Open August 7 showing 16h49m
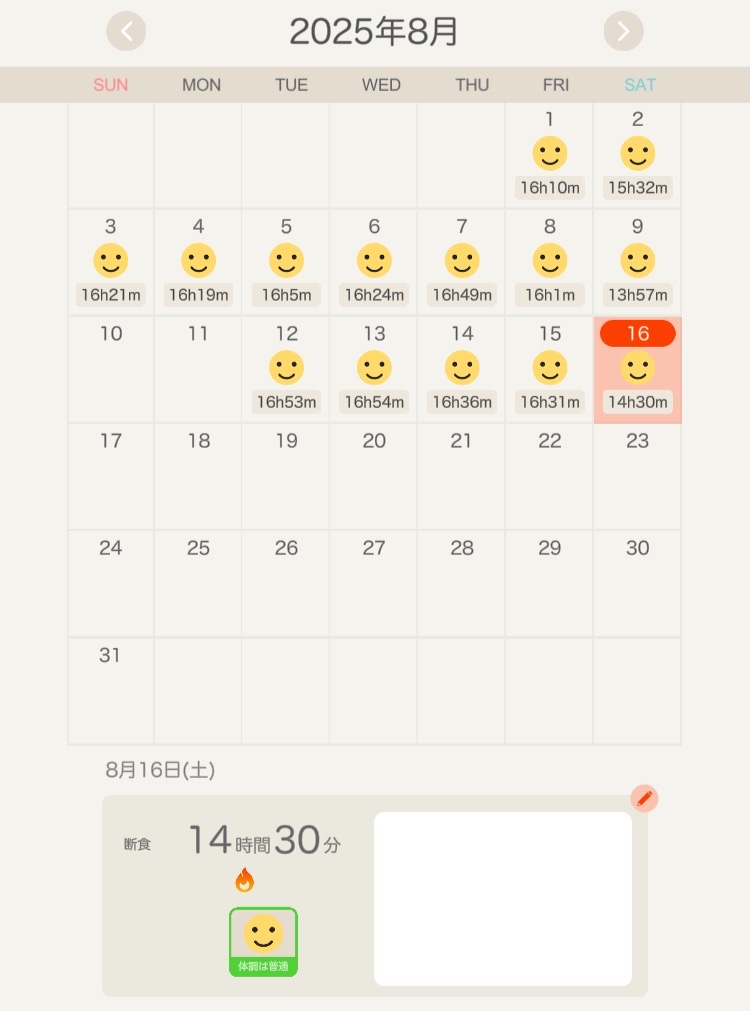This screenshot has height=1011, width=750. pyautogui.click(x=461, y=262)
